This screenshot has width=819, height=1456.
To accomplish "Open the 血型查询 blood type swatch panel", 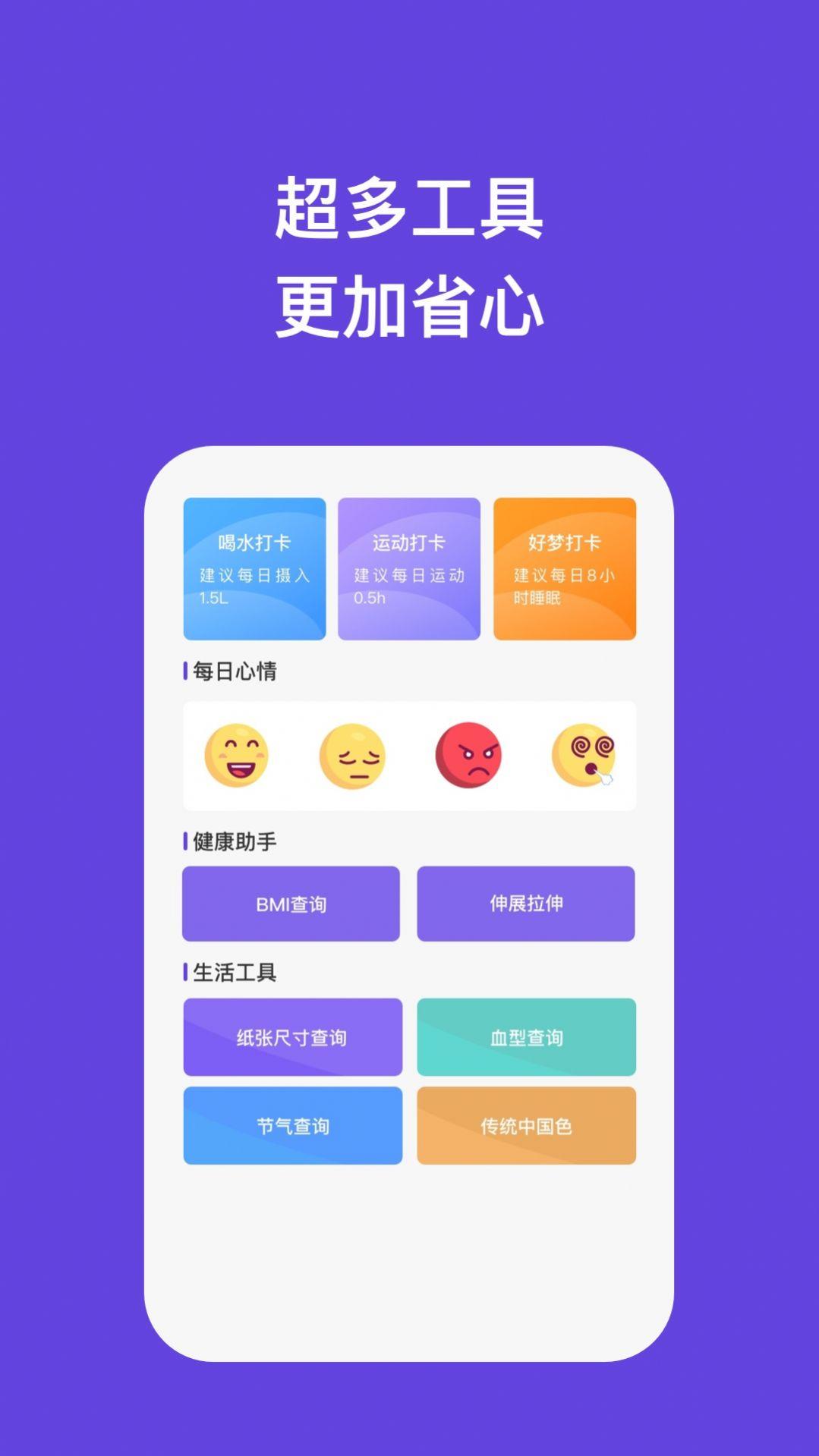I will tap(527, 1038).
